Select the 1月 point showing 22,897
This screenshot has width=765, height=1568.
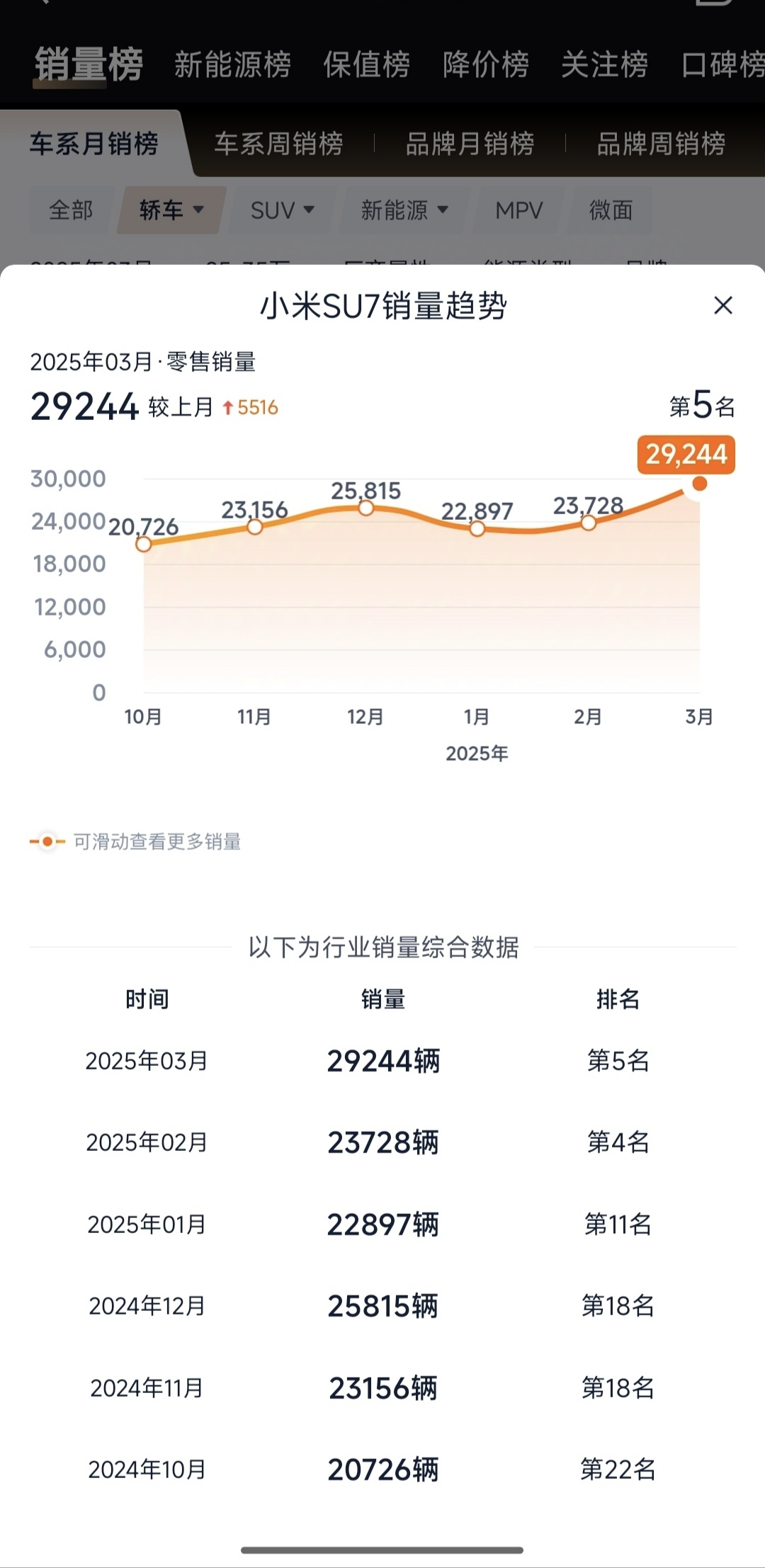point(477,528)
